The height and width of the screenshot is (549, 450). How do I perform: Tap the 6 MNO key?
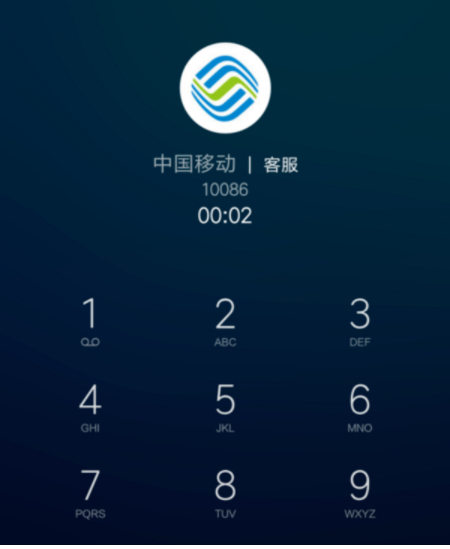tap(360, 408)
